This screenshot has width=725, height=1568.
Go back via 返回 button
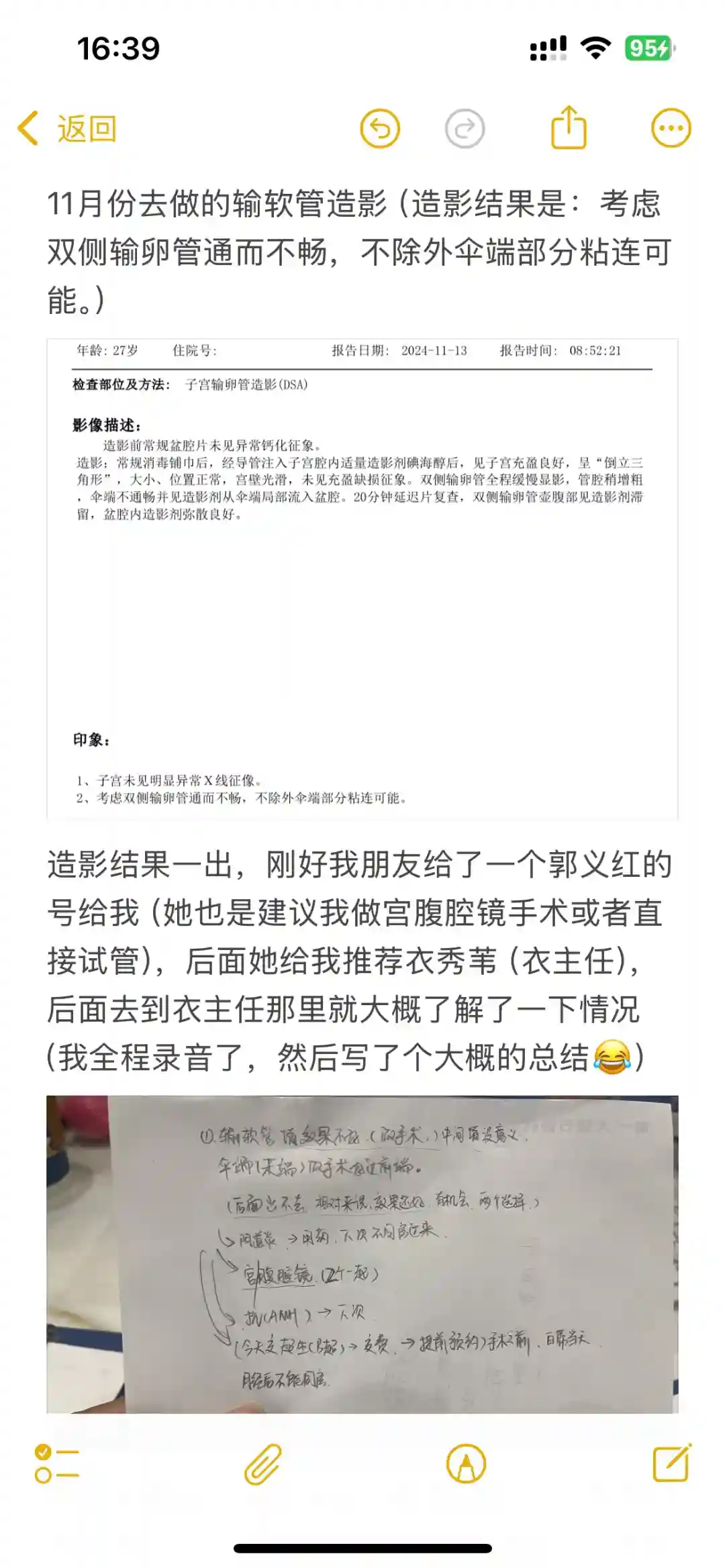point(68,128)
